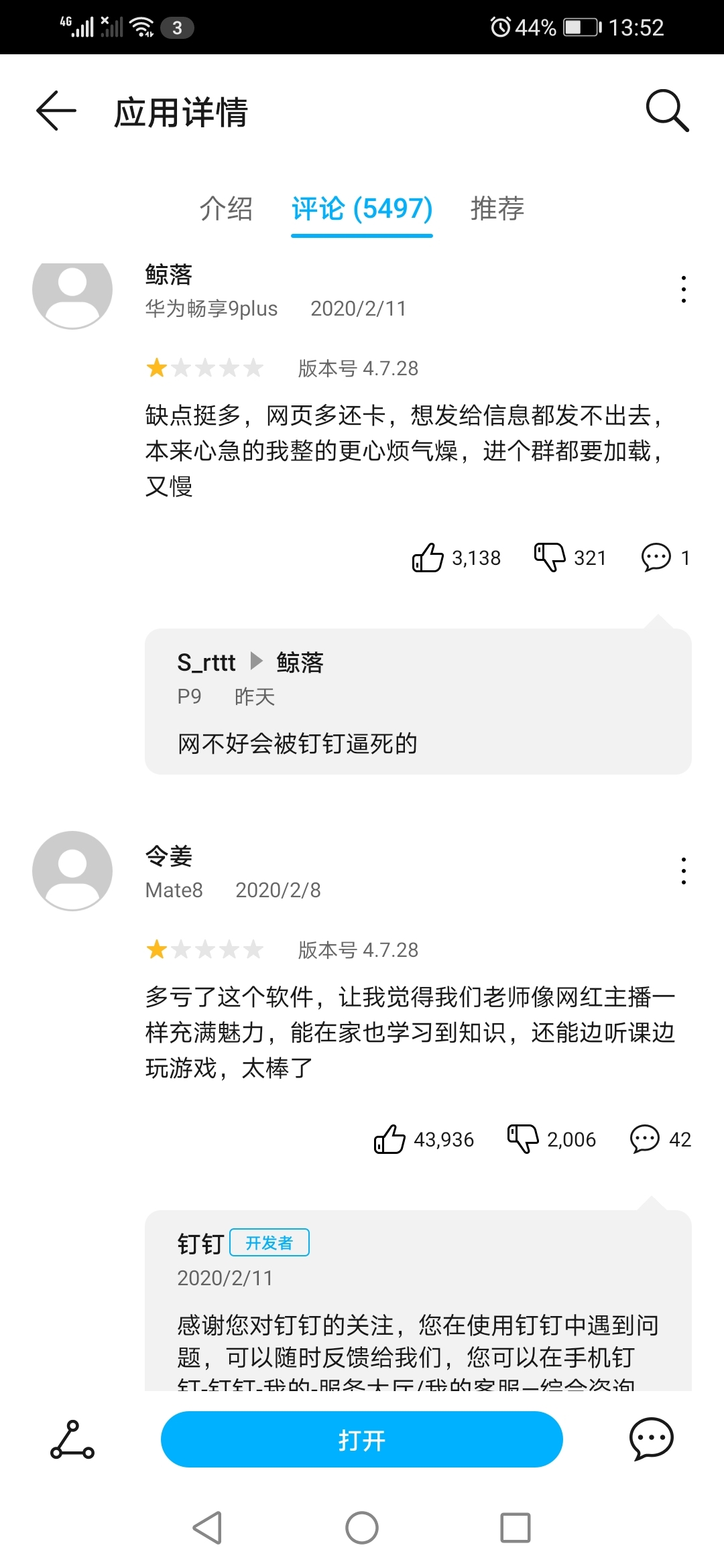Dislike 令姜's review
The image size is (724, 1568).
[523, 1139]
